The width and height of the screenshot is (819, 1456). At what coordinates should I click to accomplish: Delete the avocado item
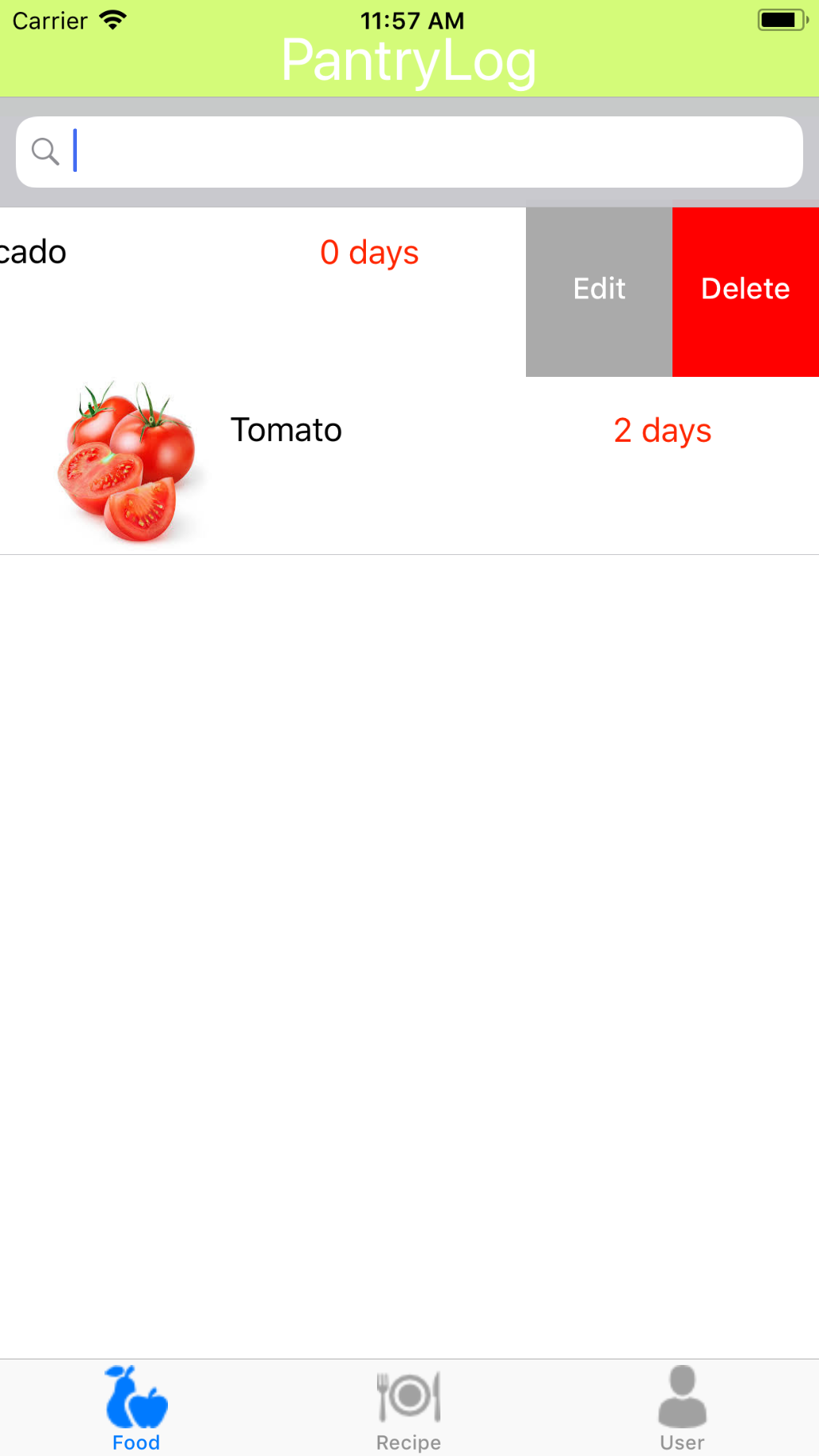(745, 291)
